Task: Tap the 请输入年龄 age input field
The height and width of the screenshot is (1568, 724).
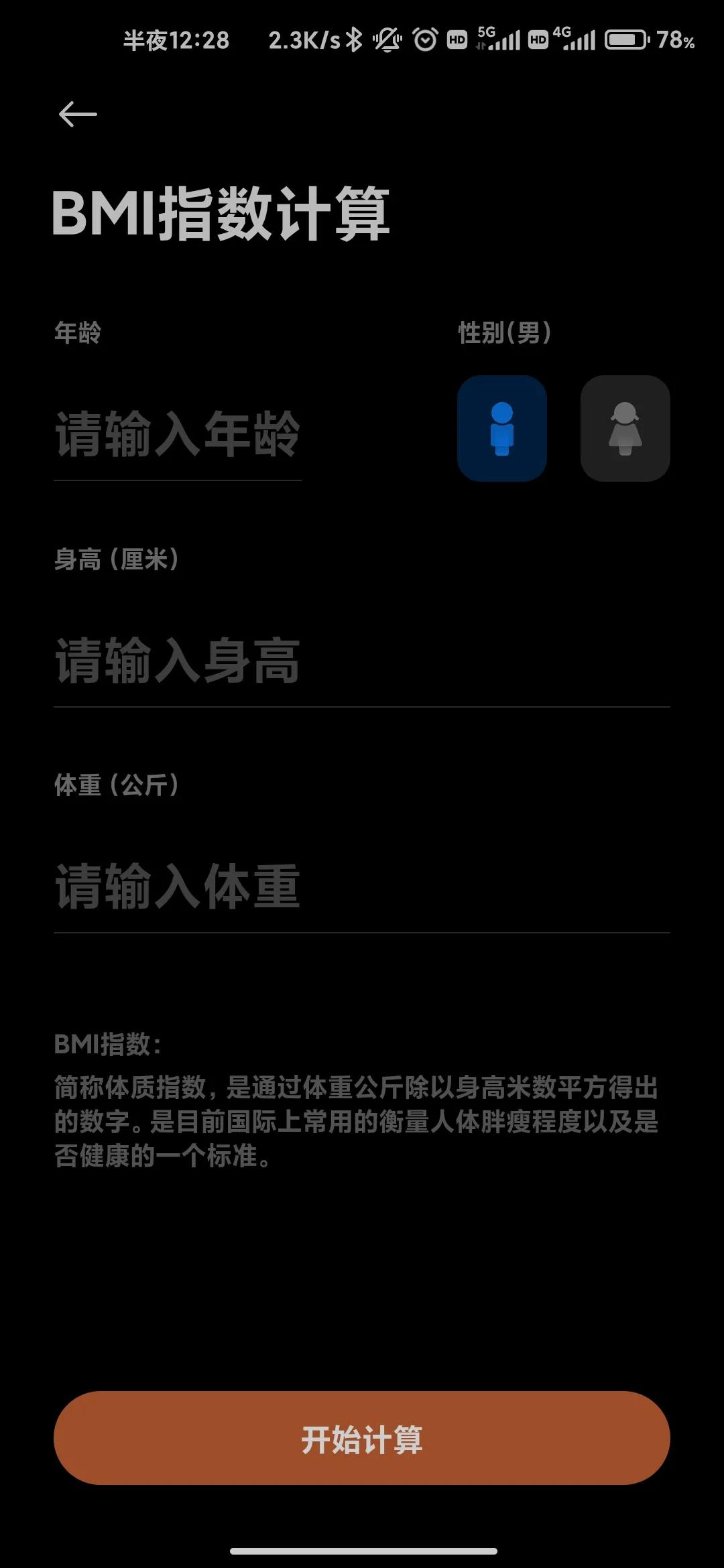Action: click(x=178, y=436)
